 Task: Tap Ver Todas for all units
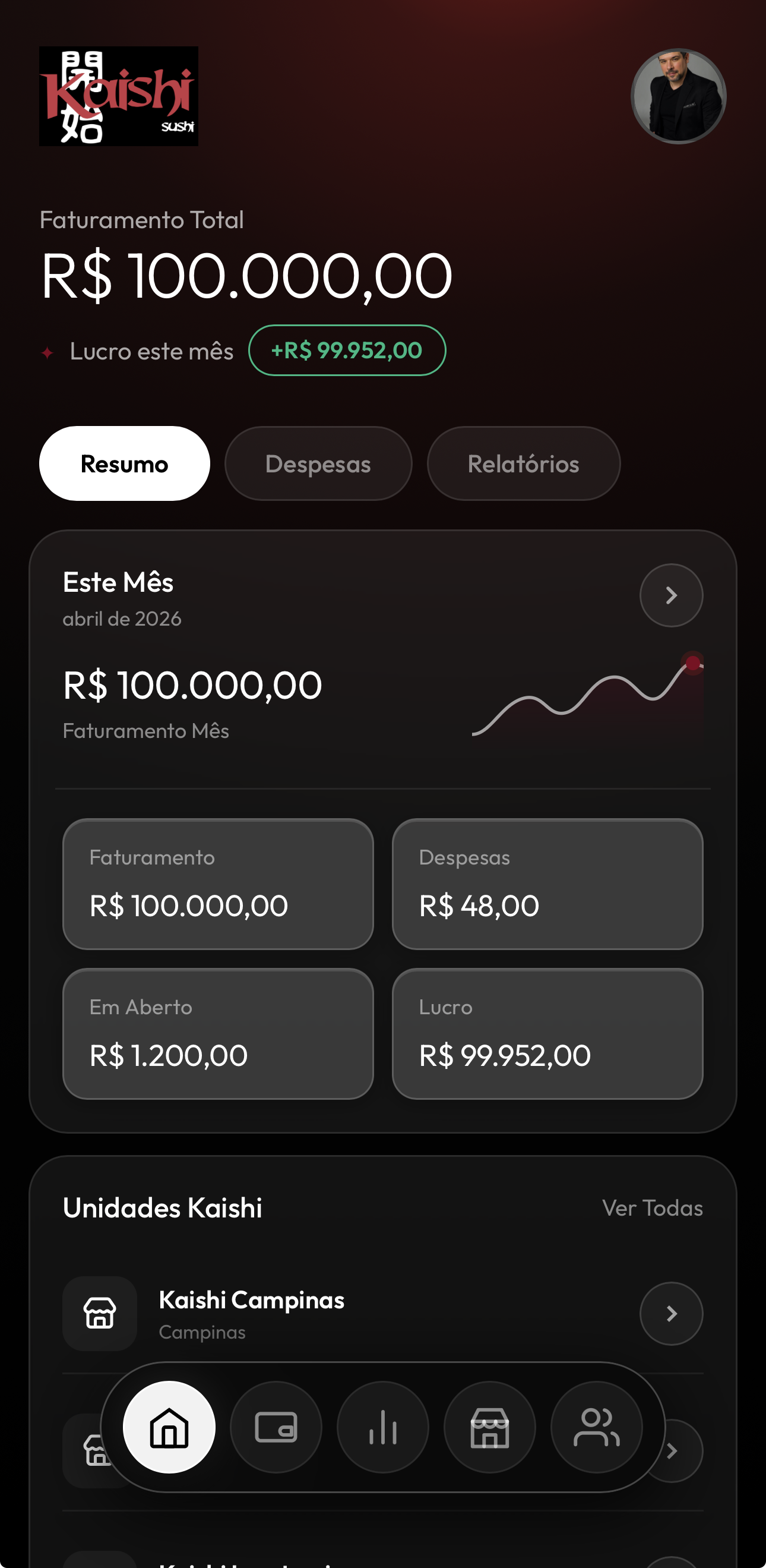pyautogui.click(x=651, y=1208)
